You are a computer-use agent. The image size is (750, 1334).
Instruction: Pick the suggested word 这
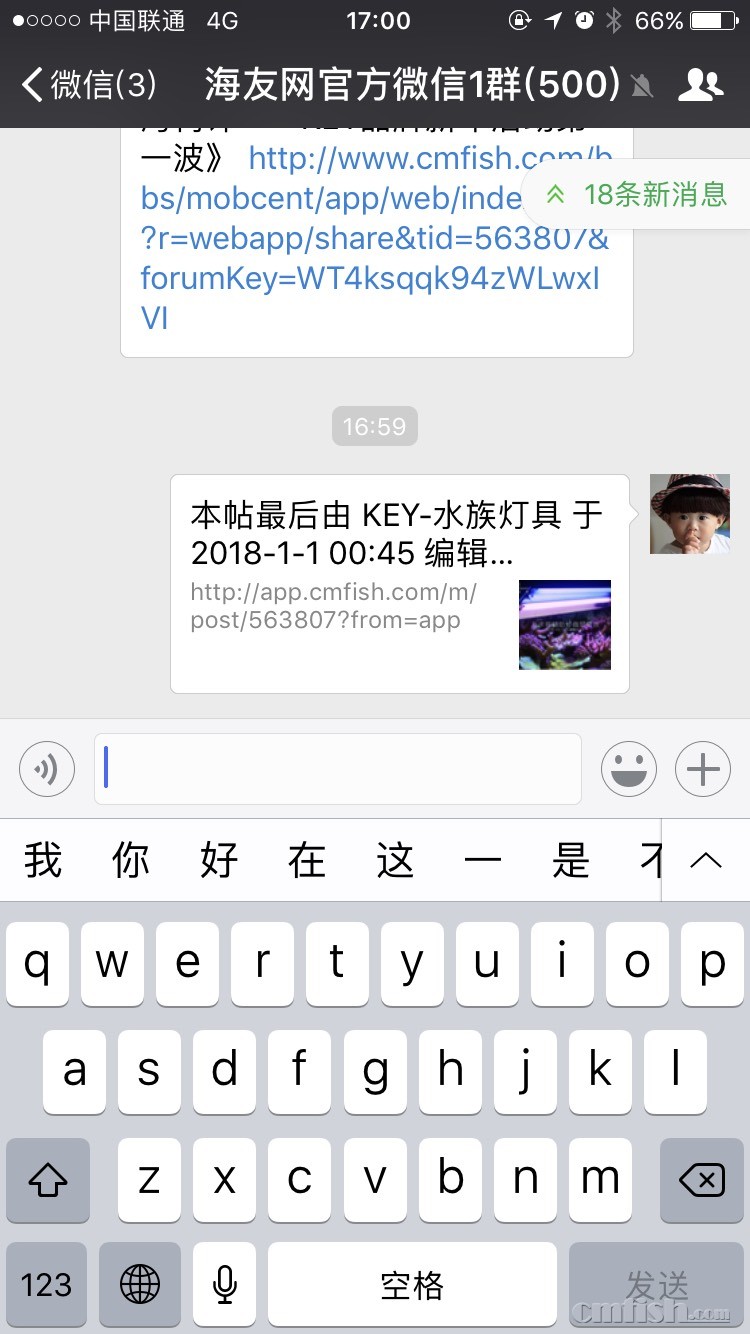pos(395,860)
